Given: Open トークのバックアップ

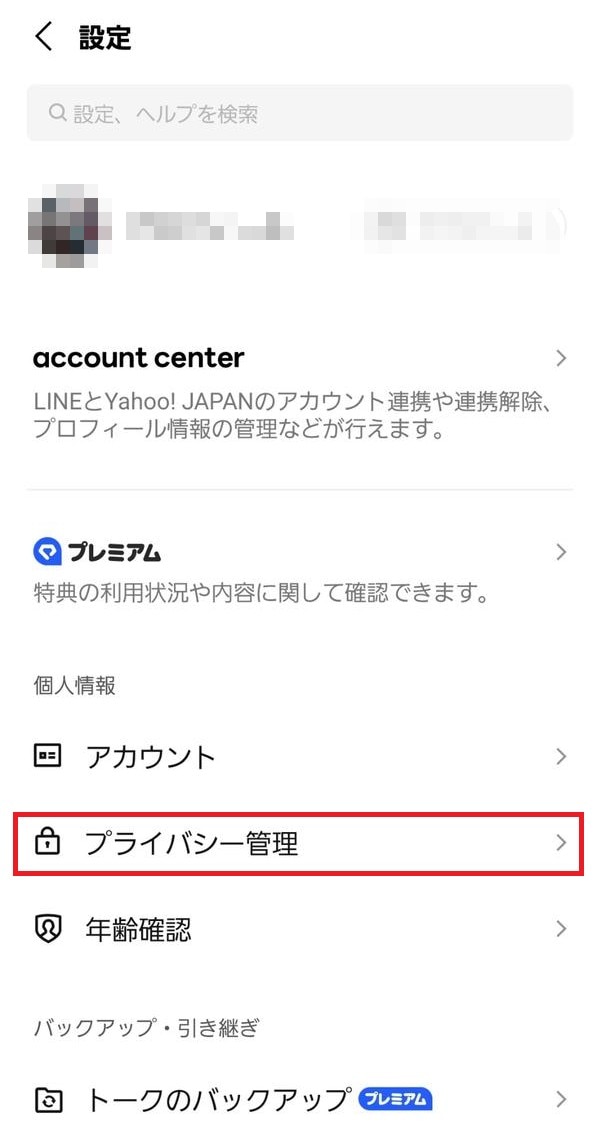Looking at the screenshot, I should [x=299, y=1100].
